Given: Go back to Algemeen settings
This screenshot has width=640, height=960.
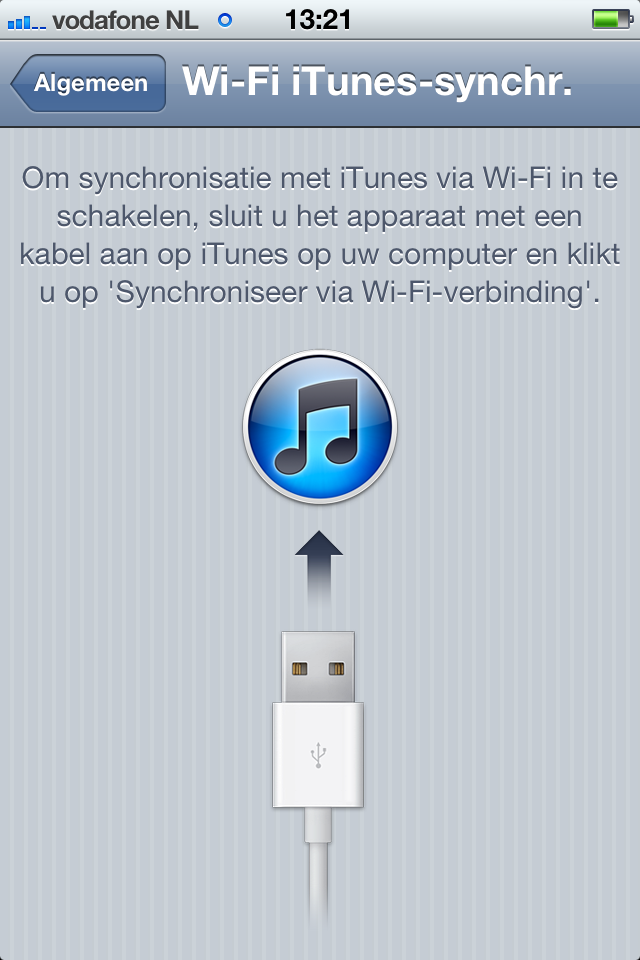Looking at the screenshot, I should (x=89, y=84).
